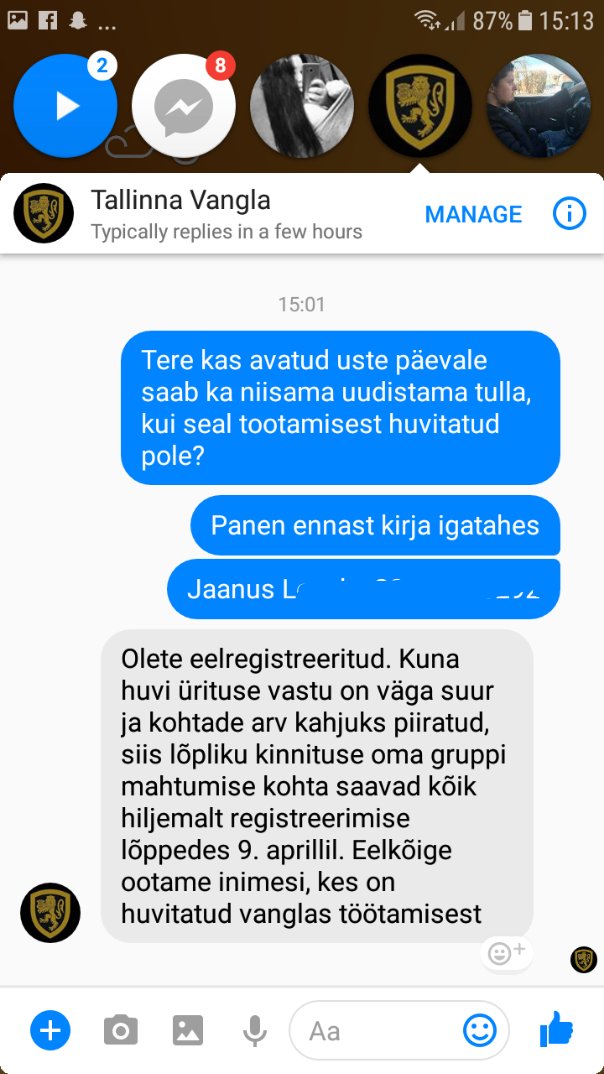This screenshot has width=604, height=1074.
Task: Open the emoji picker in the message field
Action: coord(479,1030)
